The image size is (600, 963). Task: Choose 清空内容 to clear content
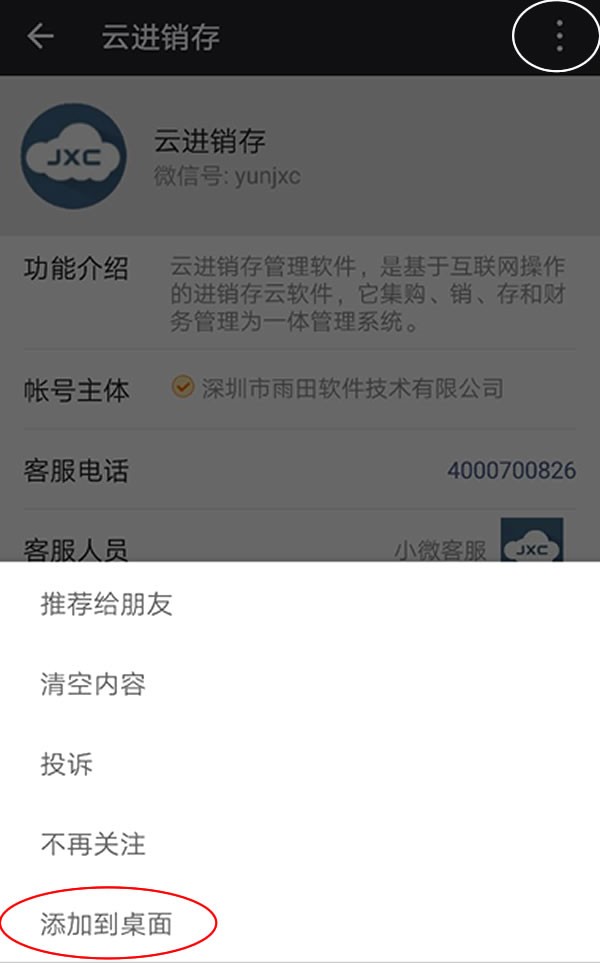(300, 684)
